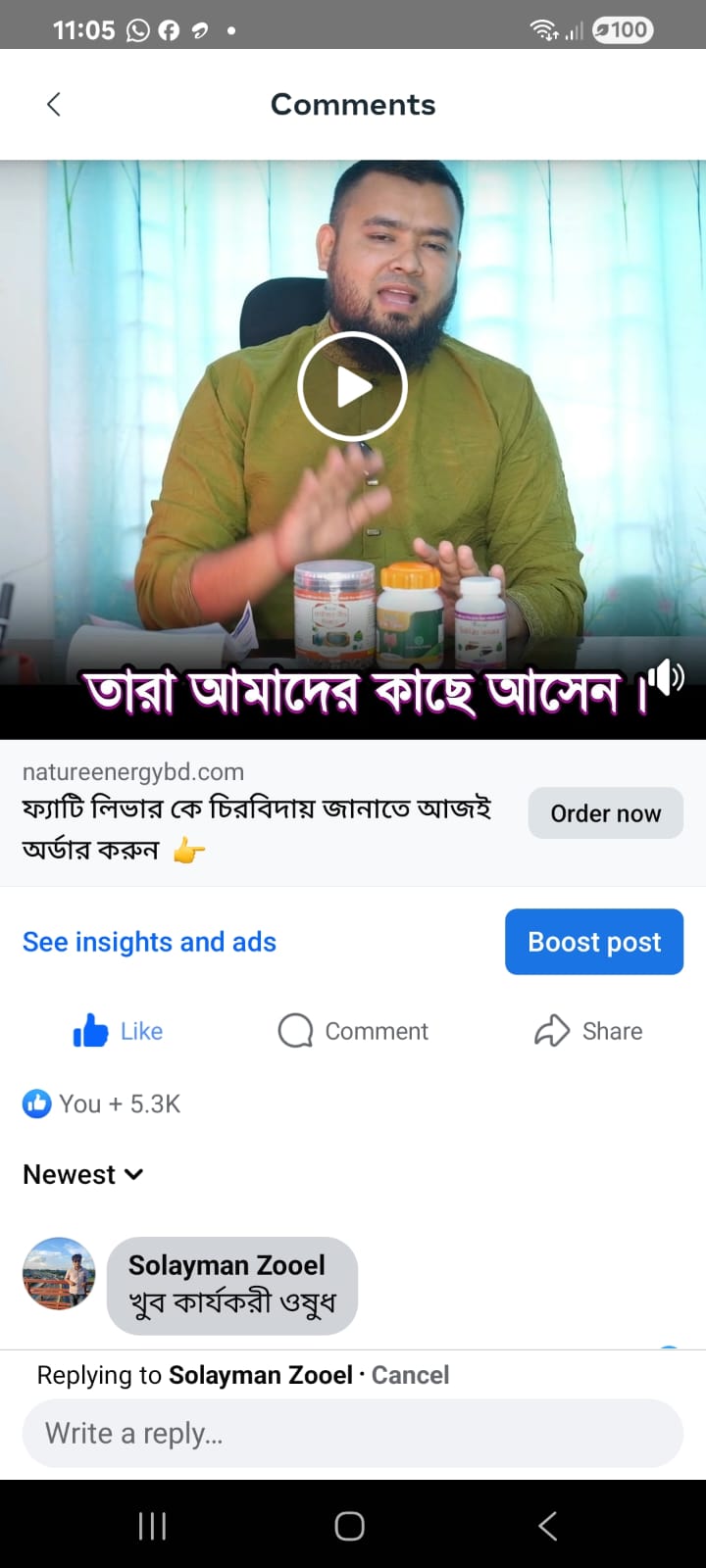Cancel replying to Solayman Zooel
706x1568 pixels.
(x=410, y=1375)
